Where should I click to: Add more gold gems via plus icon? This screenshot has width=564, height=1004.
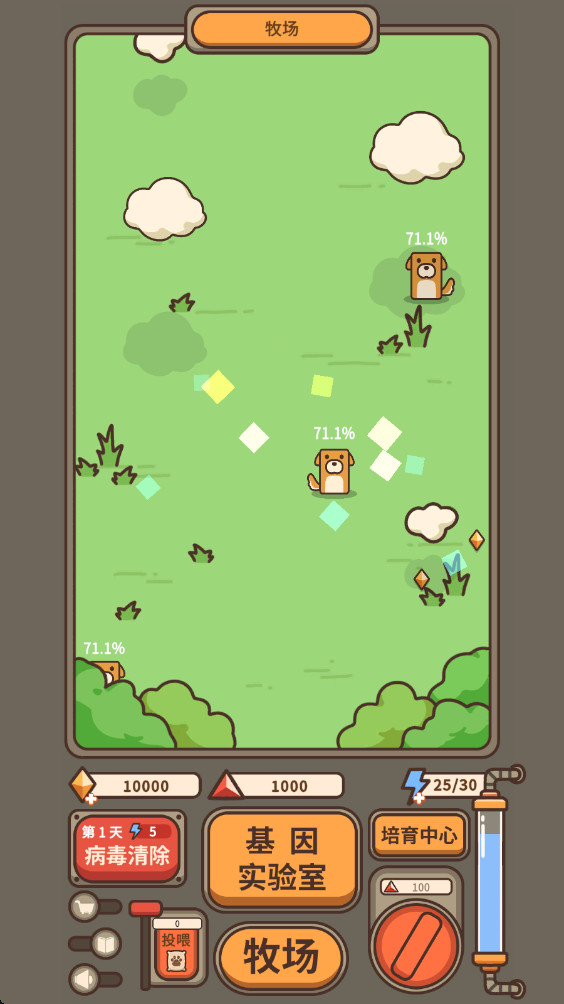coord(91,798)
